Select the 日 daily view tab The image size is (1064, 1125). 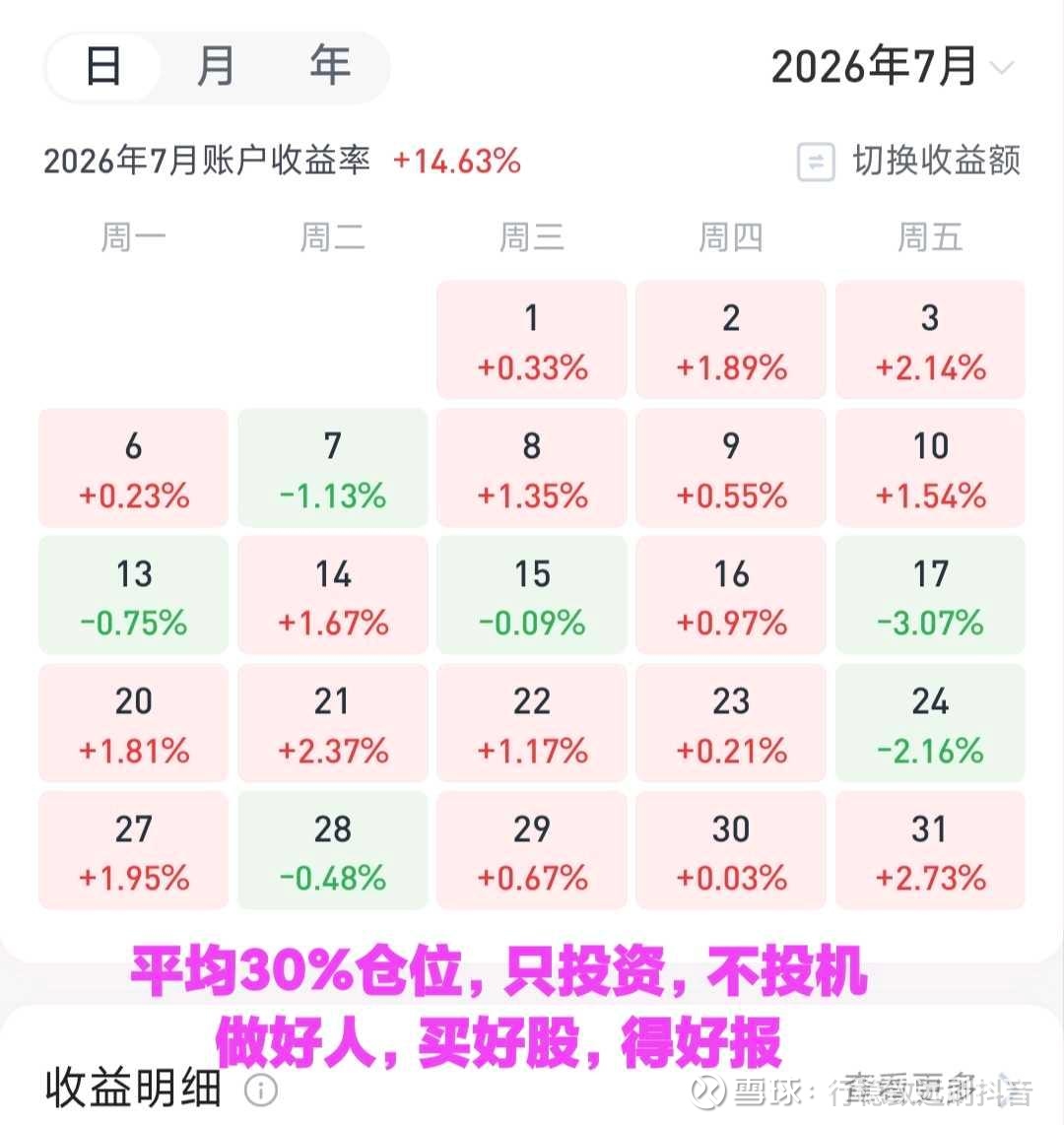pos(102,66)
